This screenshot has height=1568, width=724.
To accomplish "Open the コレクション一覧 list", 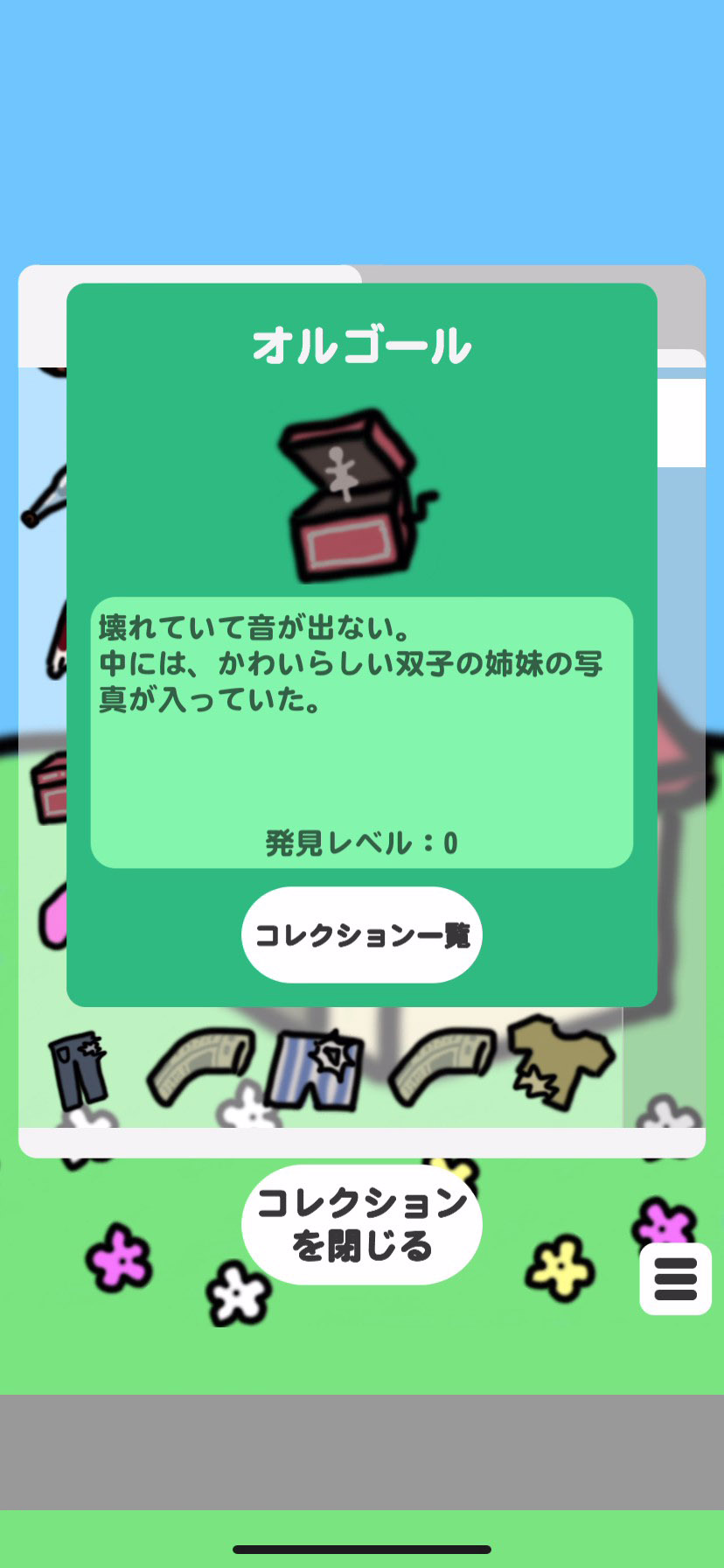I will click(x=361, y=934).
